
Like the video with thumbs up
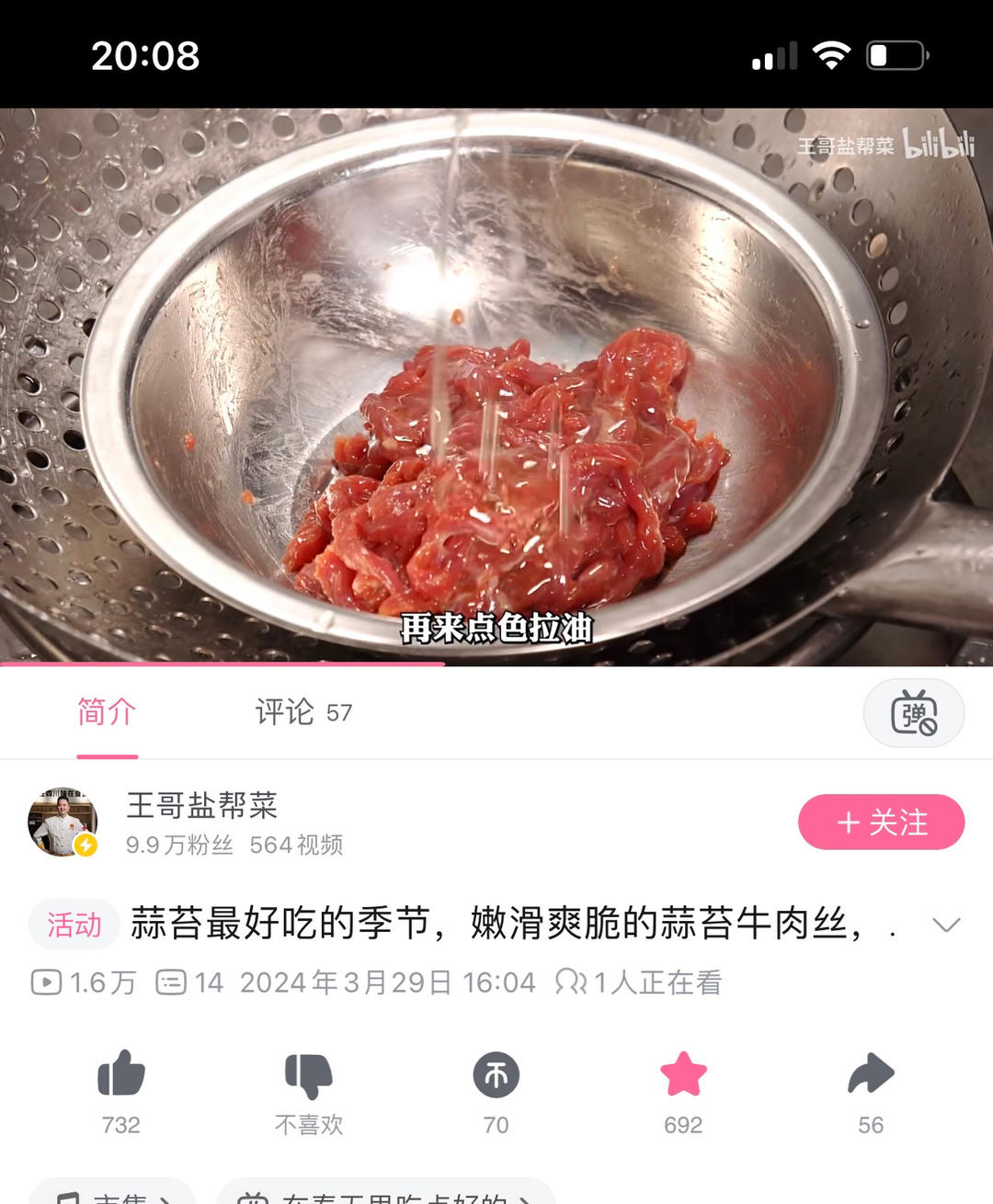coord(121,1074)
